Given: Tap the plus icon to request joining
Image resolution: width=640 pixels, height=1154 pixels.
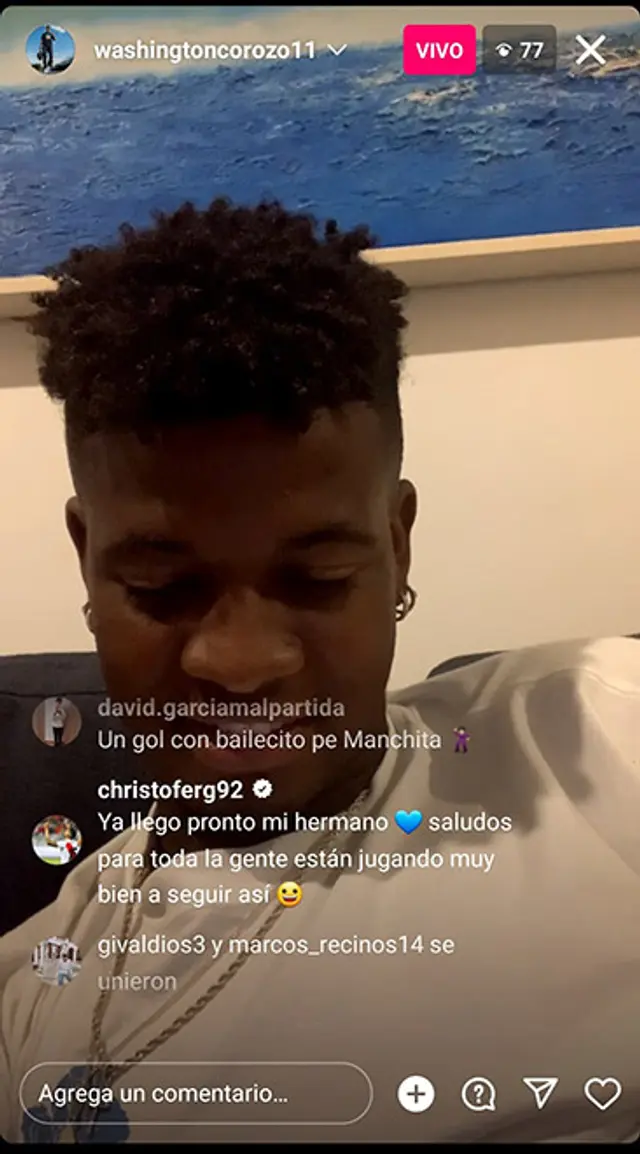Looking at the screenshot, I should (416, 1093).
